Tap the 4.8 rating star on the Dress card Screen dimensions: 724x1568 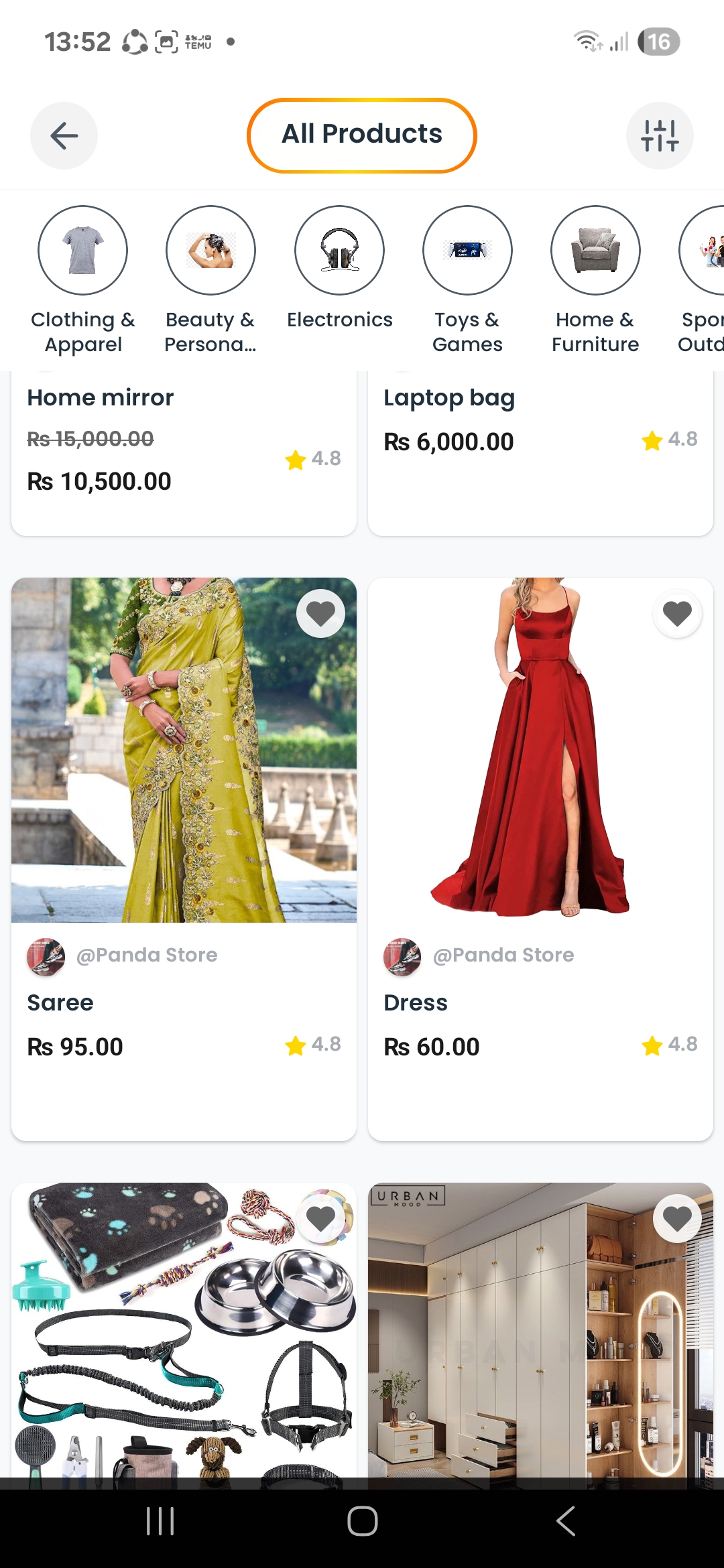(652, 1045)
